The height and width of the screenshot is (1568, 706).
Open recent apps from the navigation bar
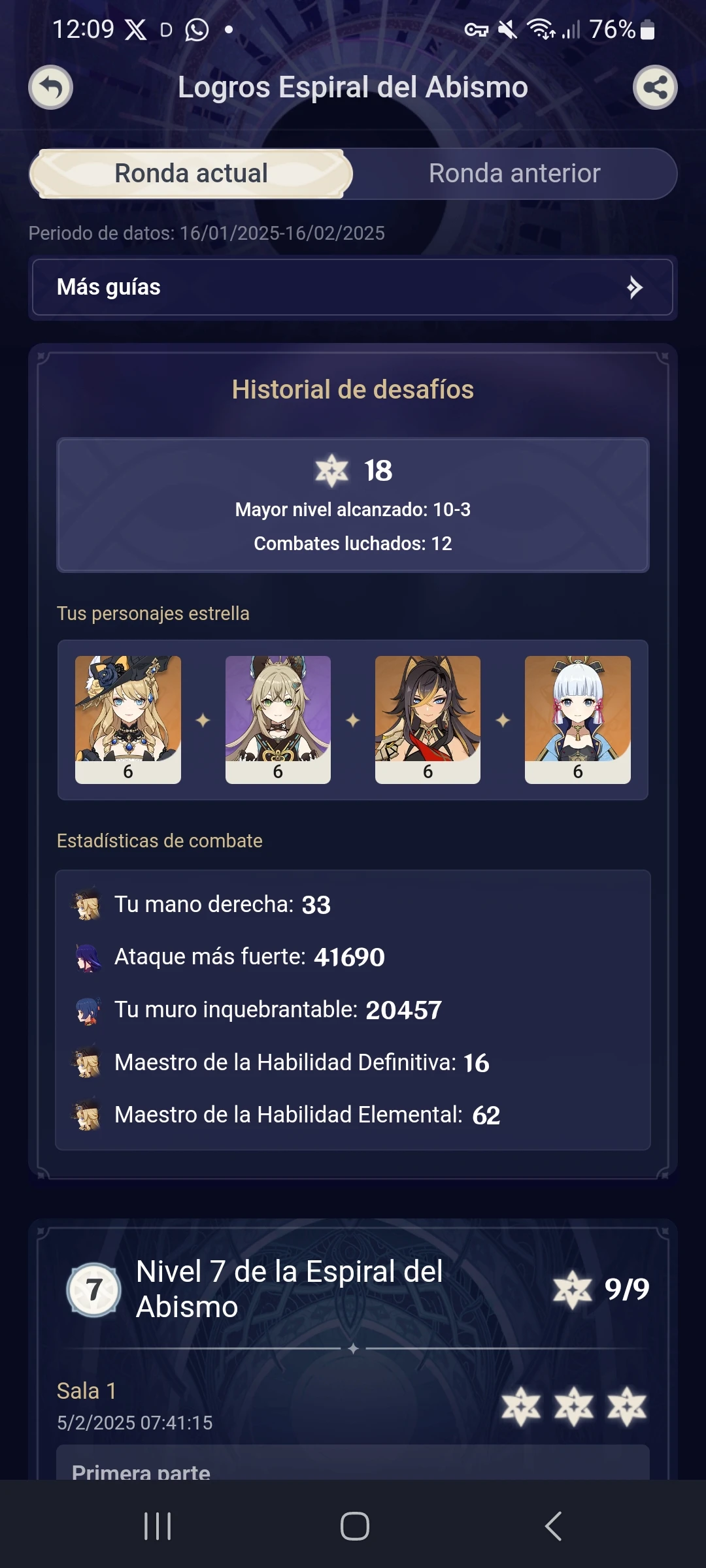point(158,1526)
